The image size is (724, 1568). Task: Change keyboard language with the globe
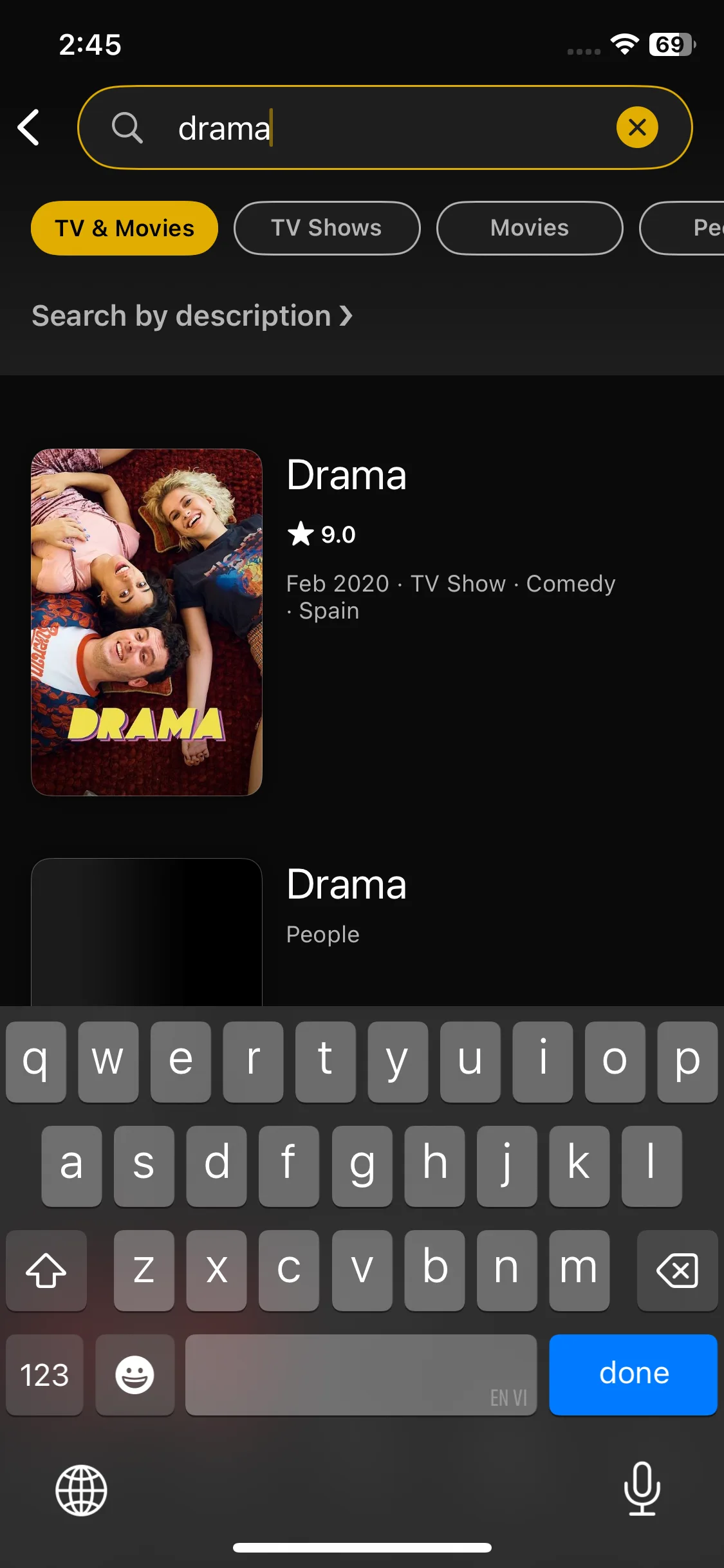click(81, 1490)
